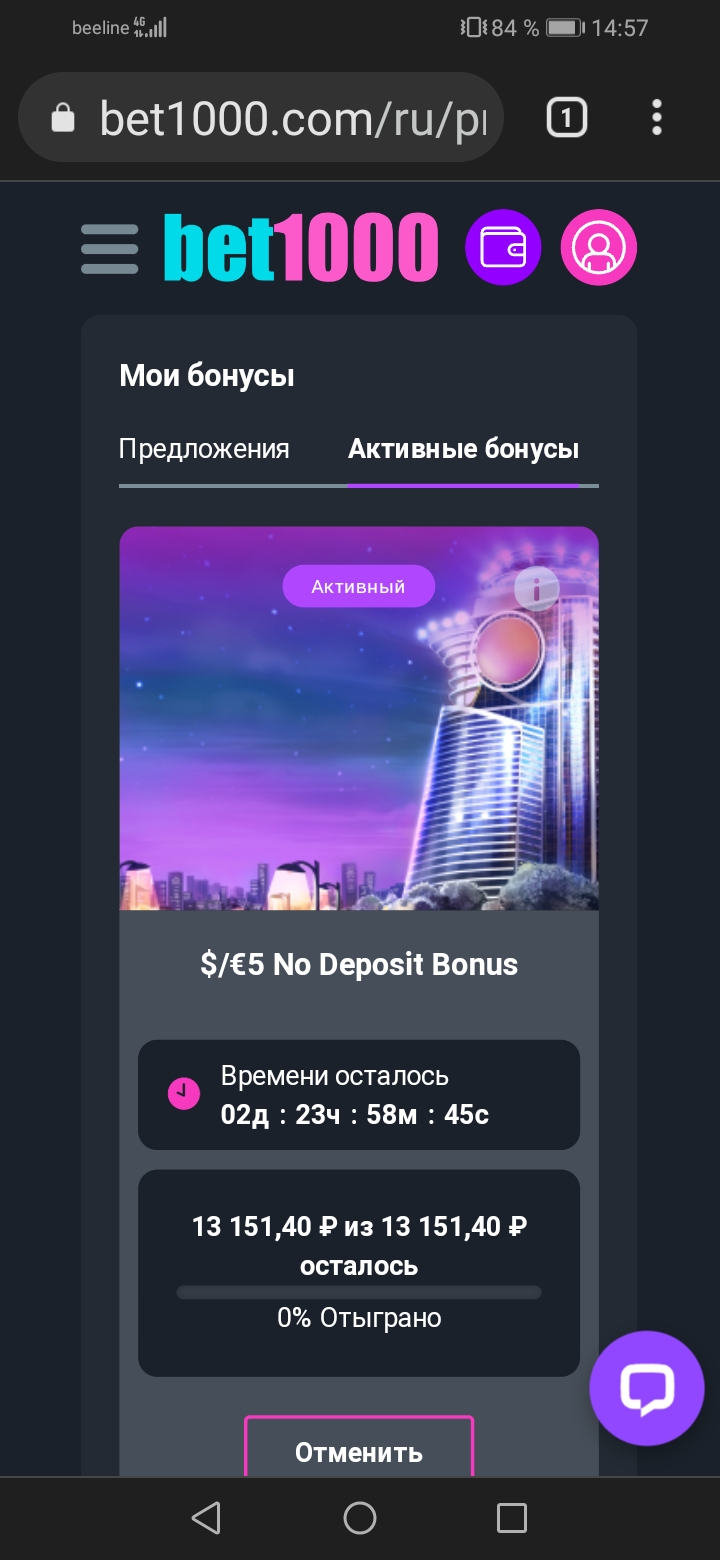Go back with the system back button
This screenshot has height=1560, width=720.
206,1518
